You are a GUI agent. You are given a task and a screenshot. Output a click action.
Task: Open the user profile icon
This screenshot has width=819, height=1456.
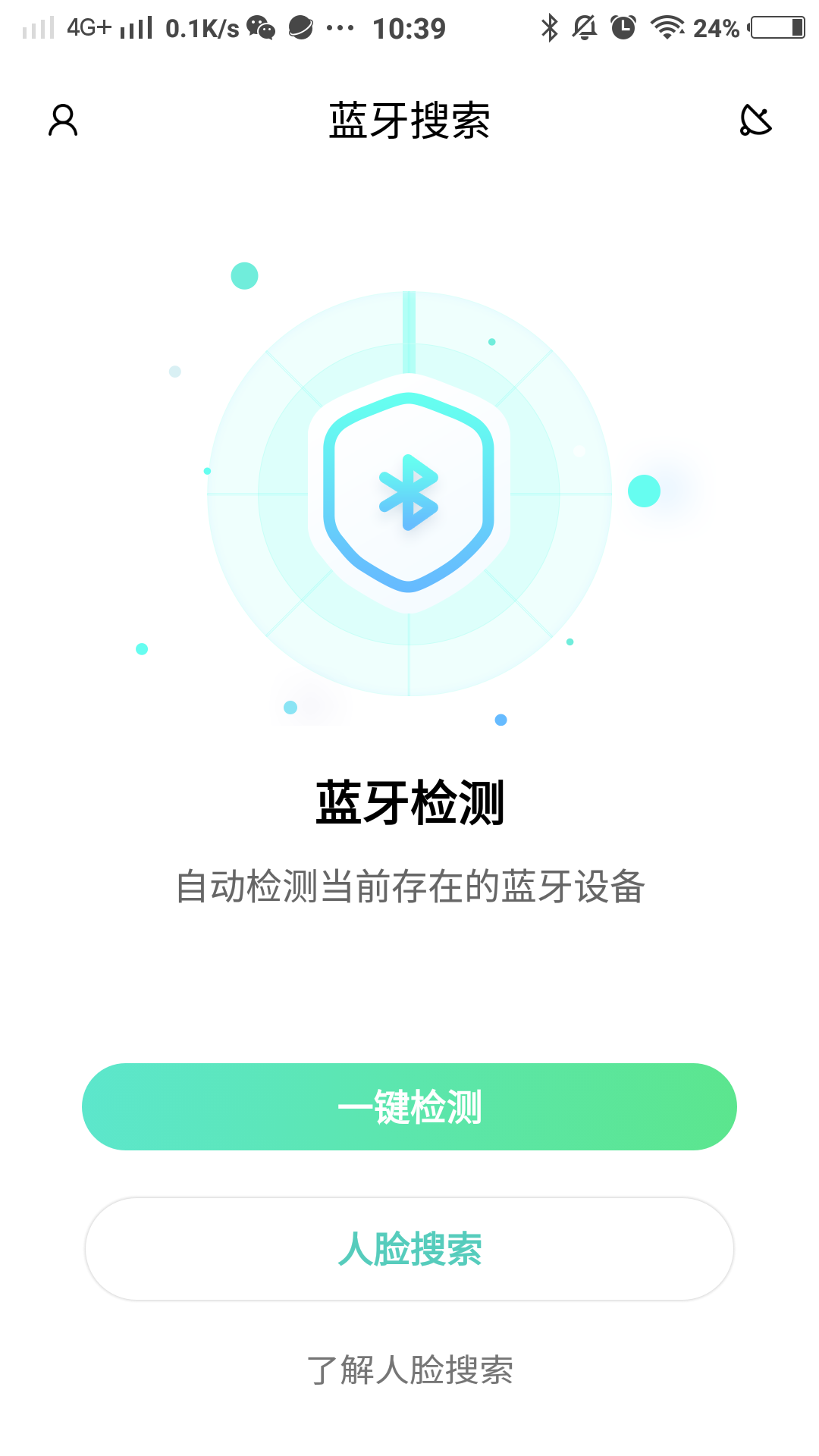click(x=63, y=121)
